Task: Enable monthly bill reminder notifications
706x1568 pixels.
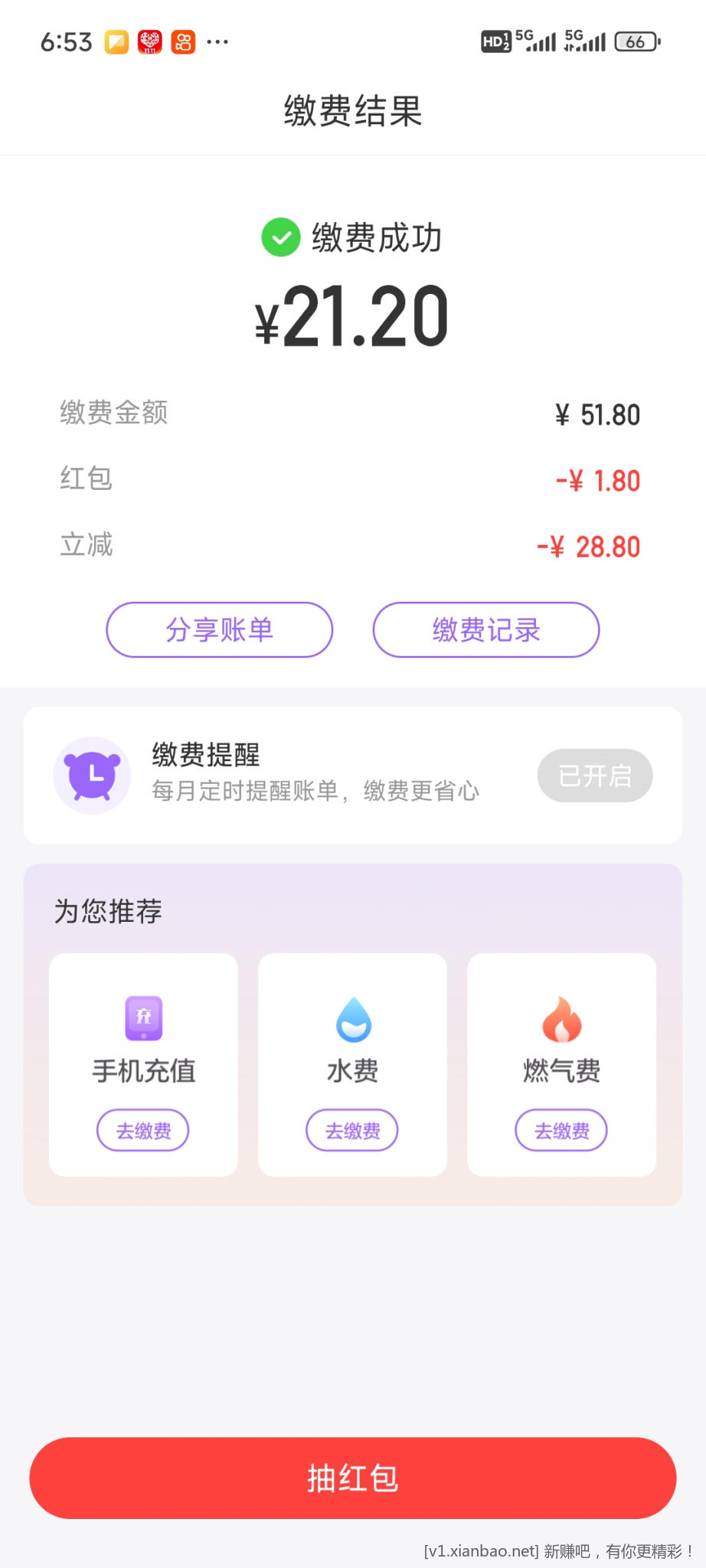Action: 595,775
